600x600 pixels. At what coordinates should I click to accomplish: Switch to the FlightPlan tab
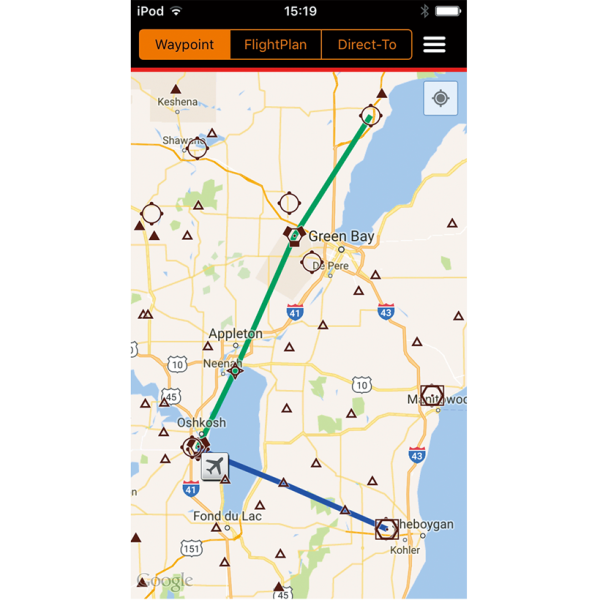pos(275,45)
